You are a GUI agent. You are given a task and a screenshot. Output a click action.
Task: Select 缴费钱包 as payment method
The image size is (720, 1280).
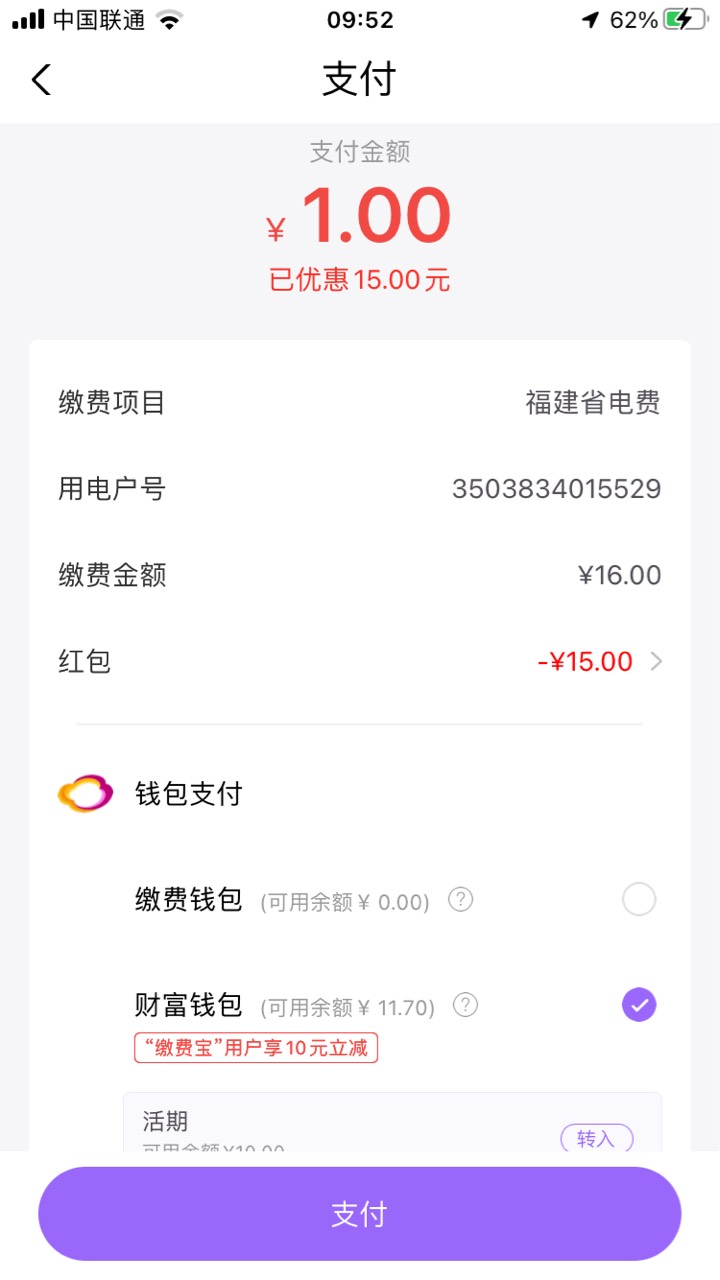(x=639, y=900)
